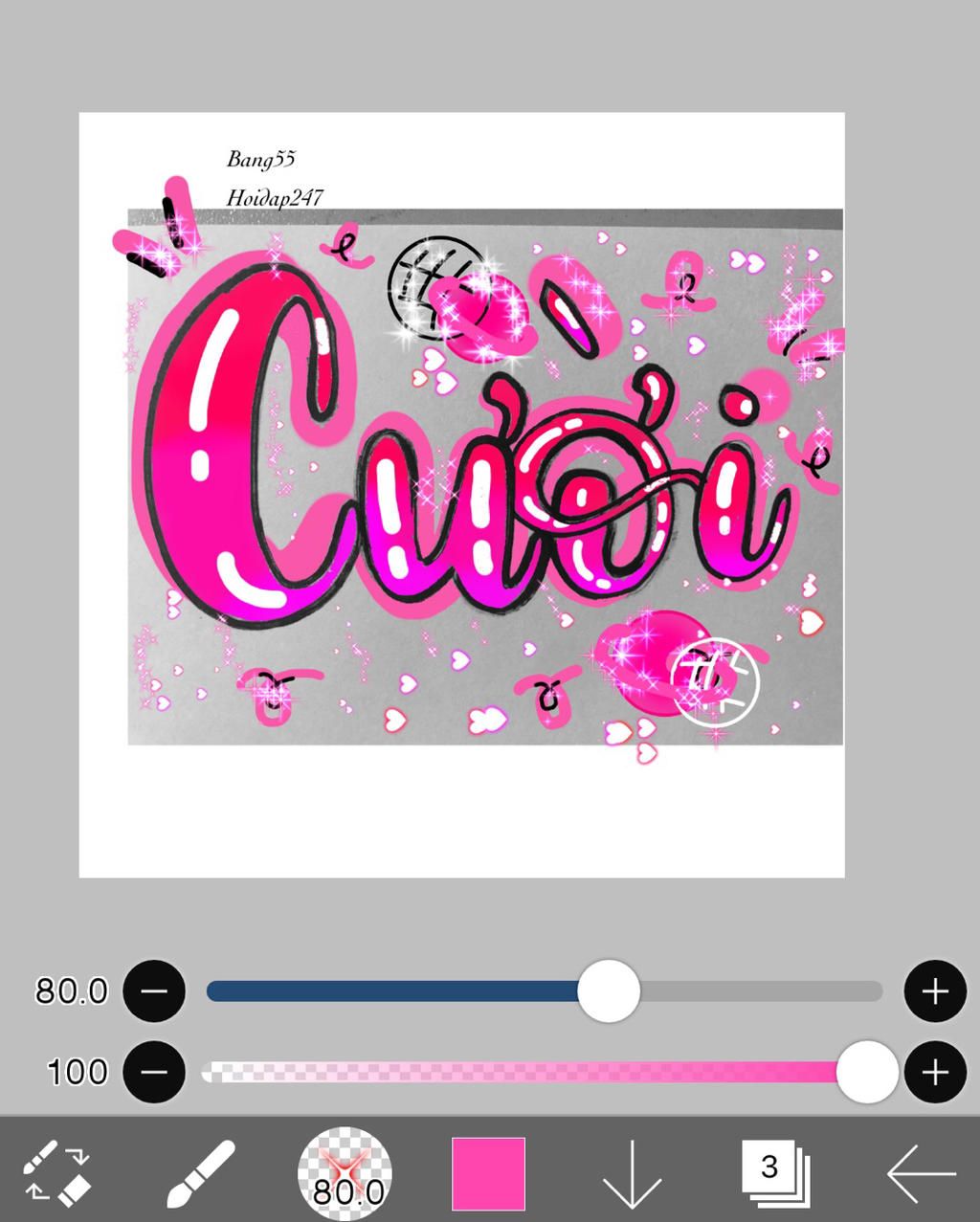Decrease brush thickness with the minus button
The height and width of the screenshot is (1222, 980).
(x=154, y=991)
